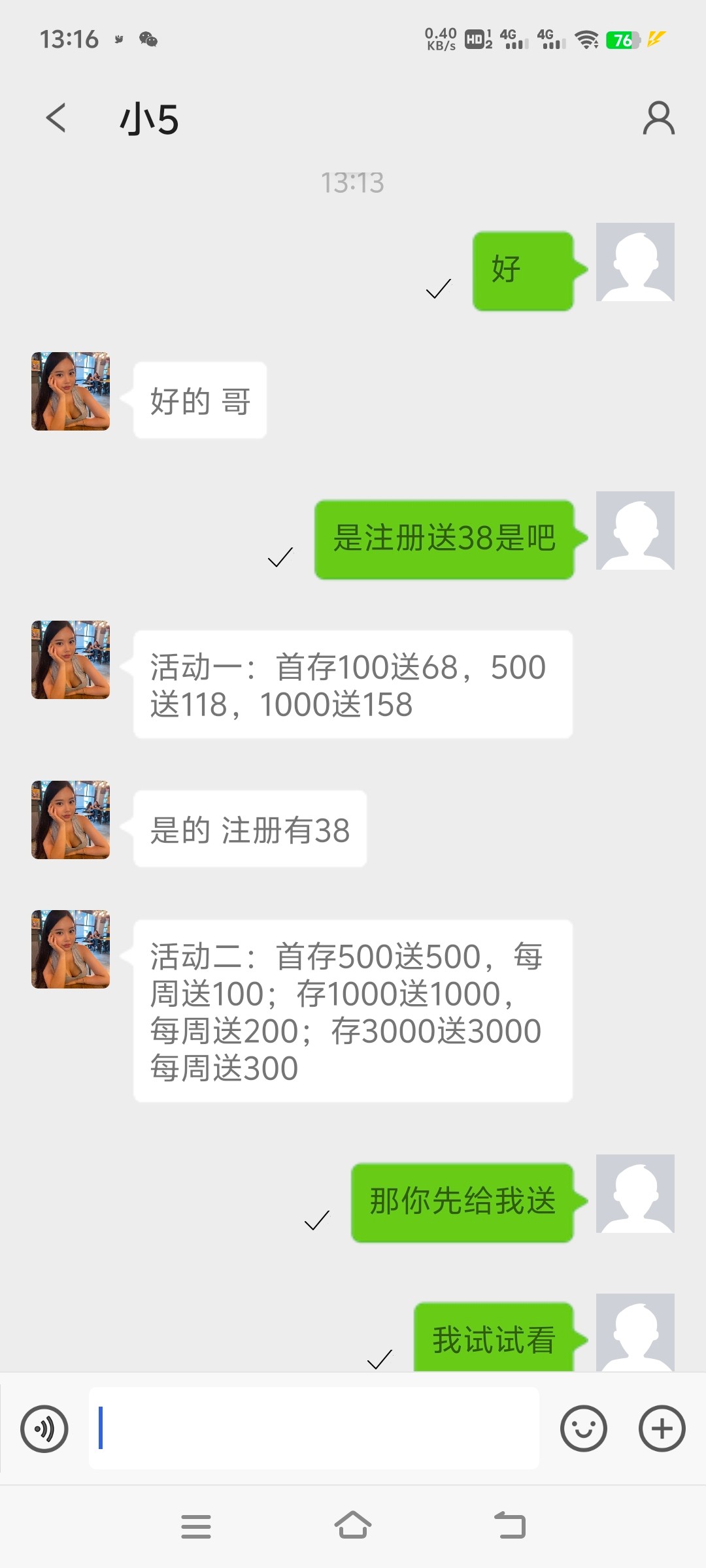
Task: Open the contact profile icon
Action: click(658, 118)
